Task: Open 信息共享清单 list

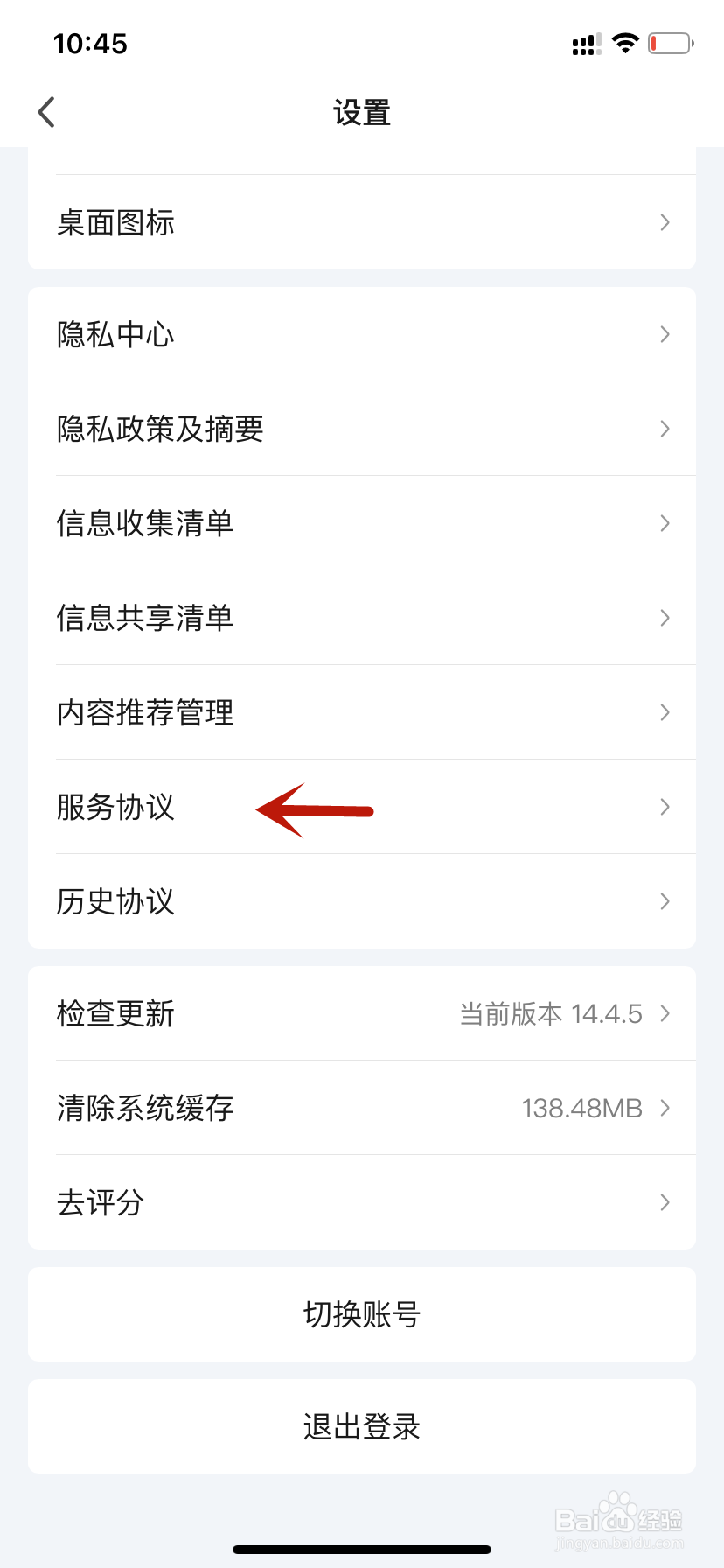Action: (x=144, y=618)
